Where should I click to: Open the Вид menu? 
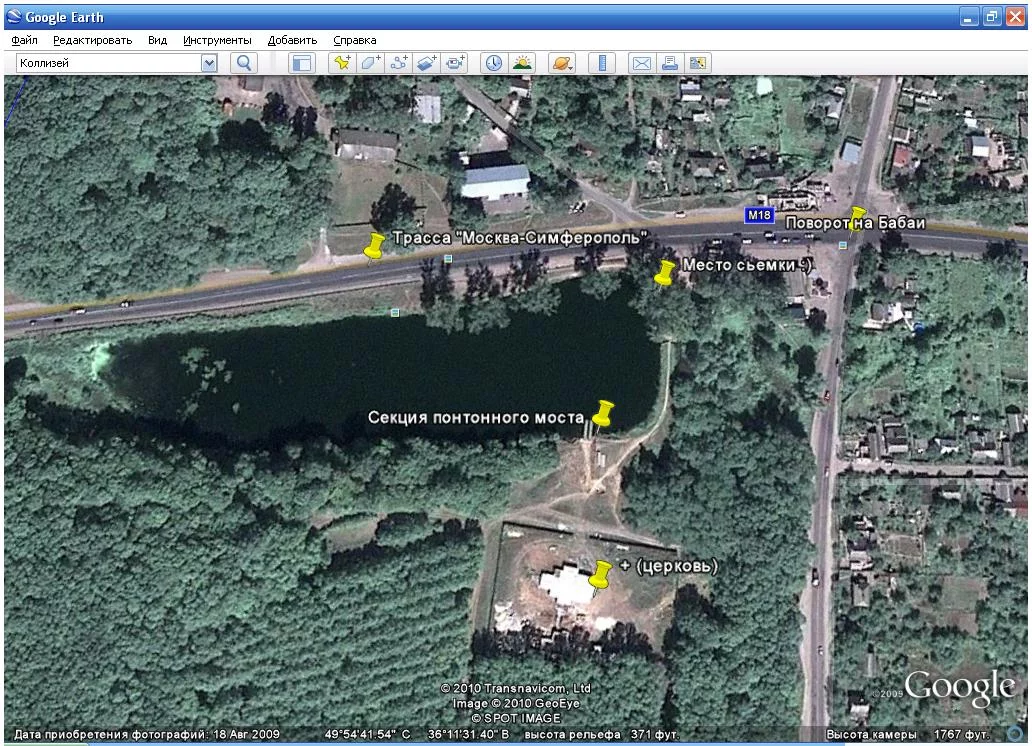click(x=157, y=40)
